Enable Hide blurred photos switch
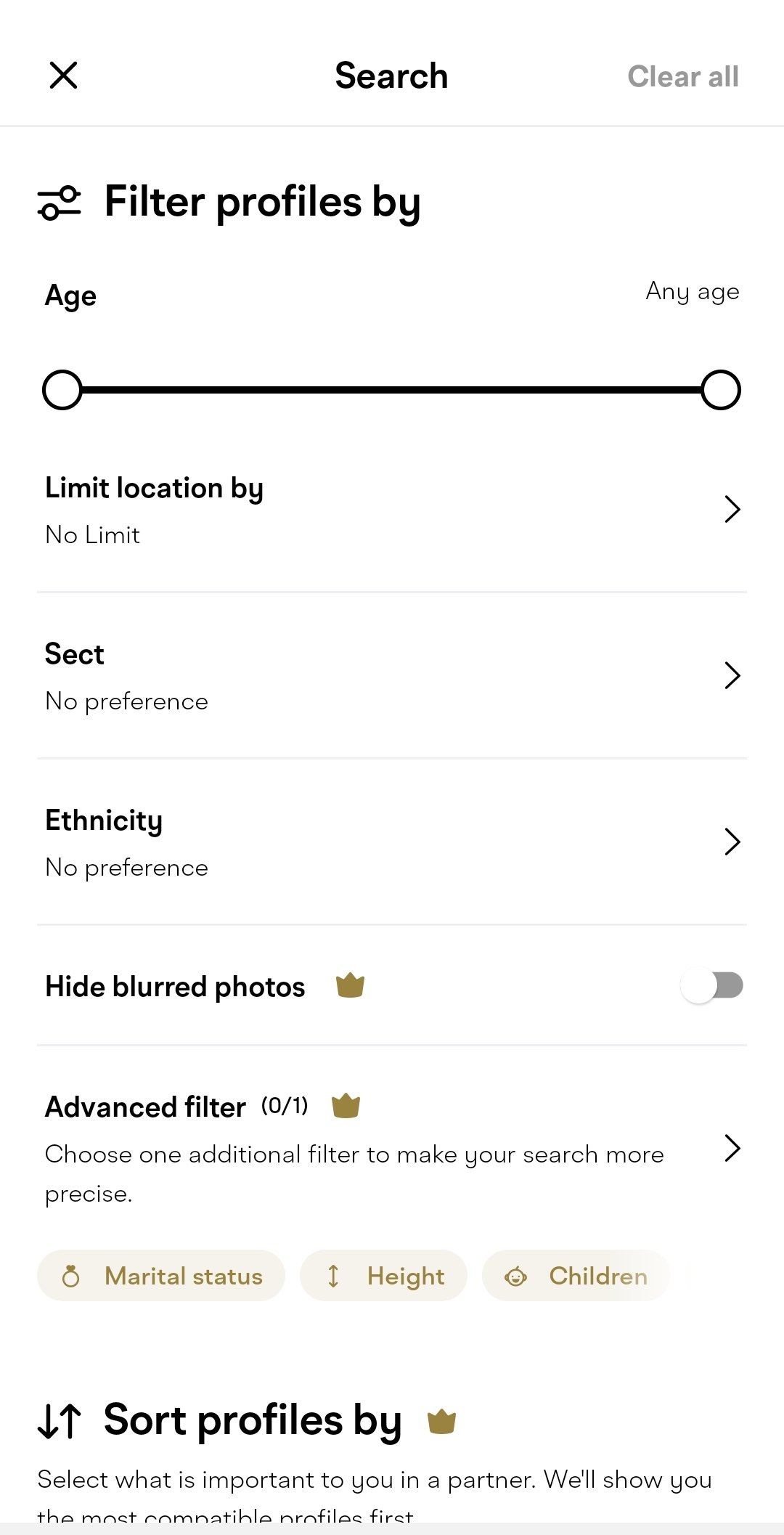 pos(711,986)
